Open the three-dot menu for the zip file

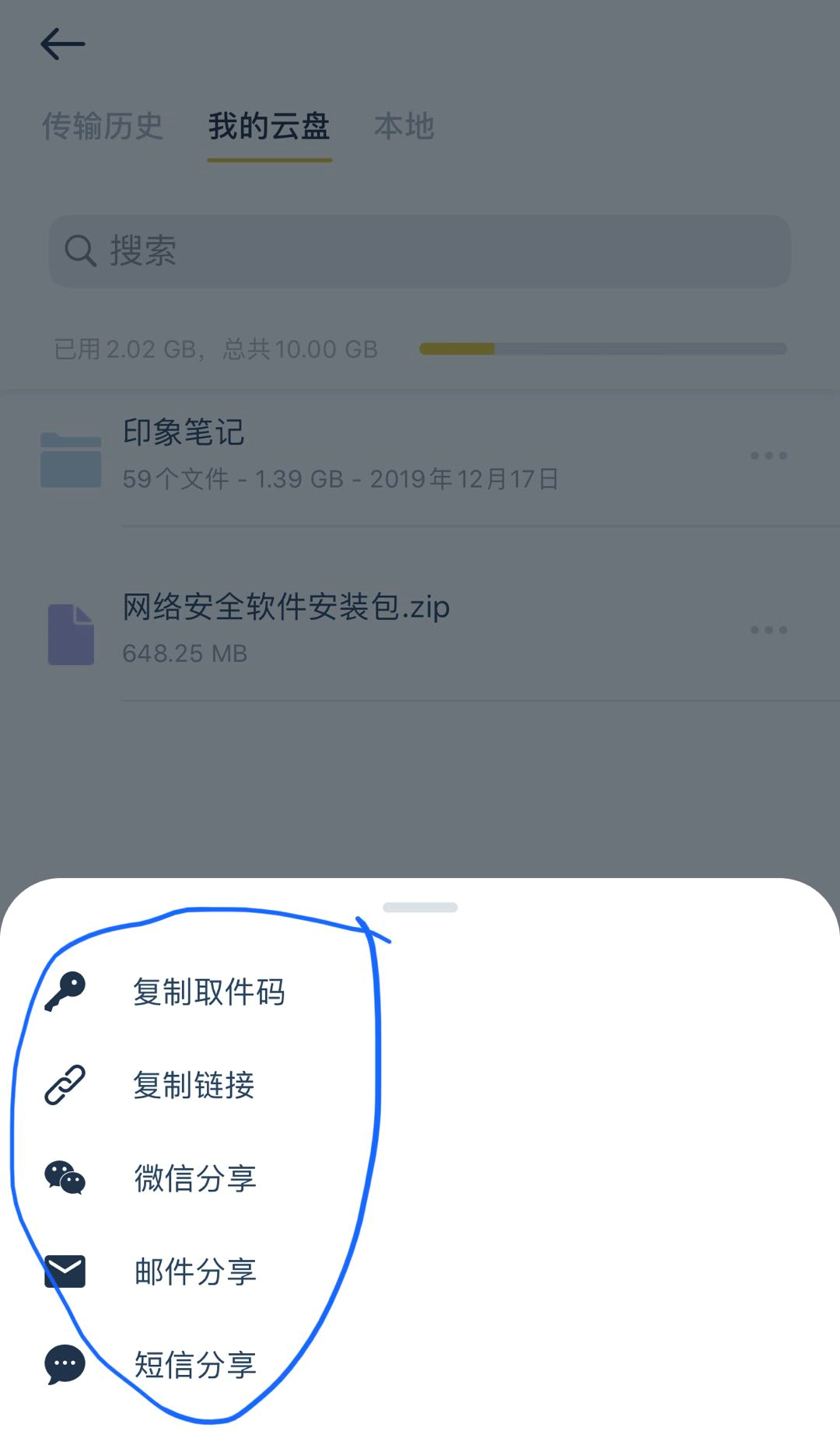pyautogui.click(x=769, y=630)
